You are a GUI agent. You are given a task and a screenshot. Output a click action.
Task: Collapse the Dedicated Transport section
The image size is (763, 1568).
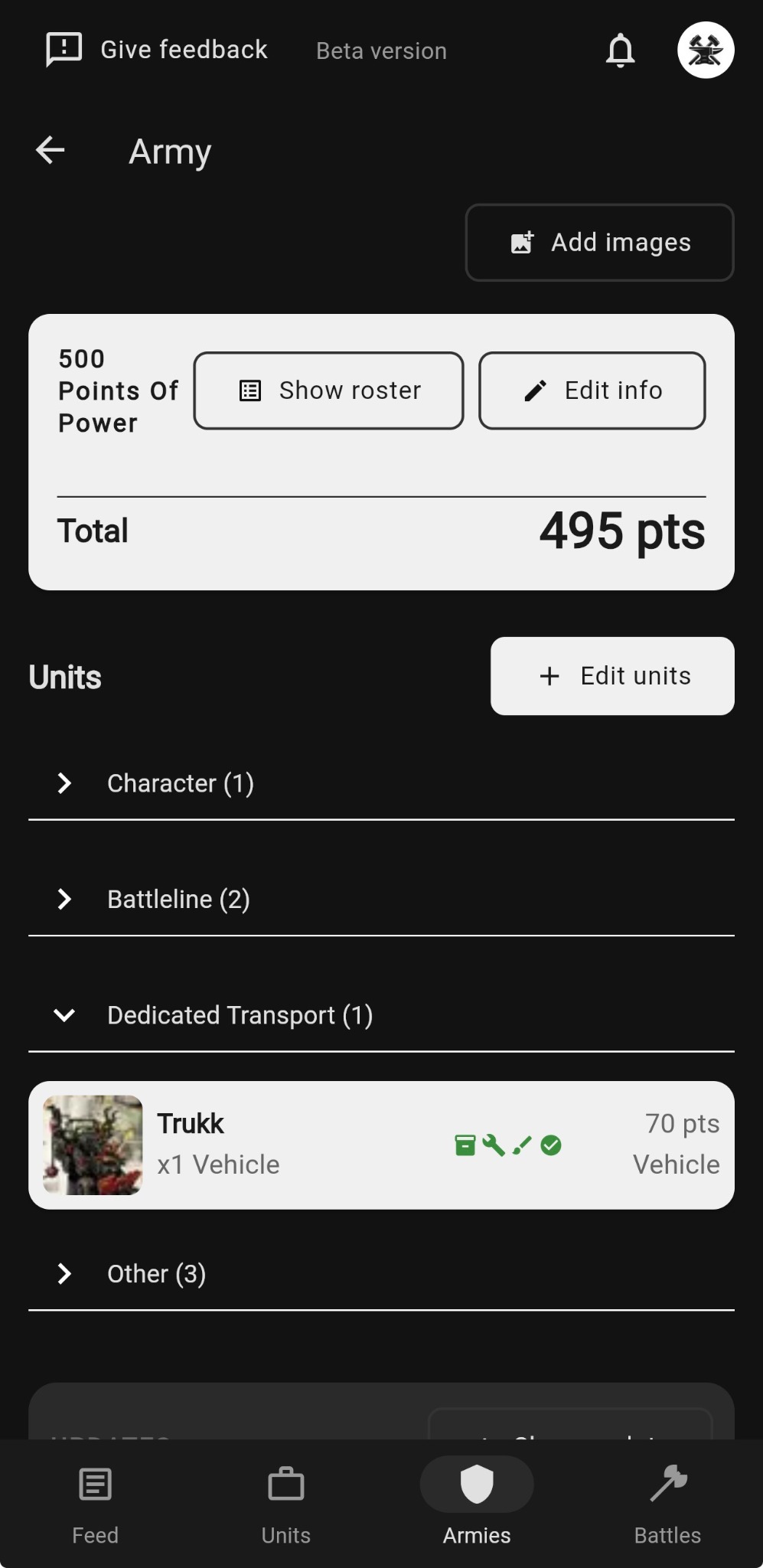tap(240, 1015)
